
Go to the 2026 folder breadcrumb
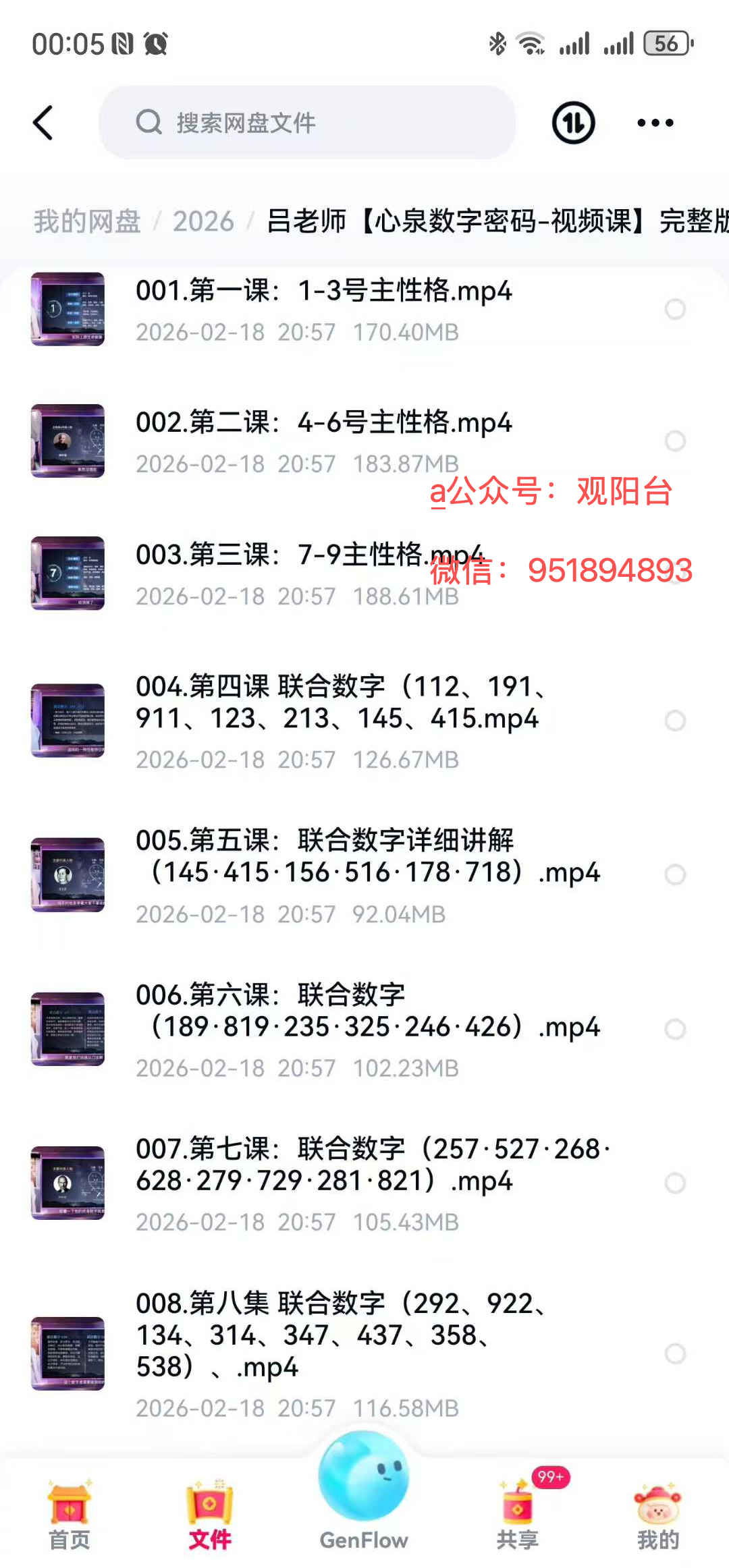(203, 221)
